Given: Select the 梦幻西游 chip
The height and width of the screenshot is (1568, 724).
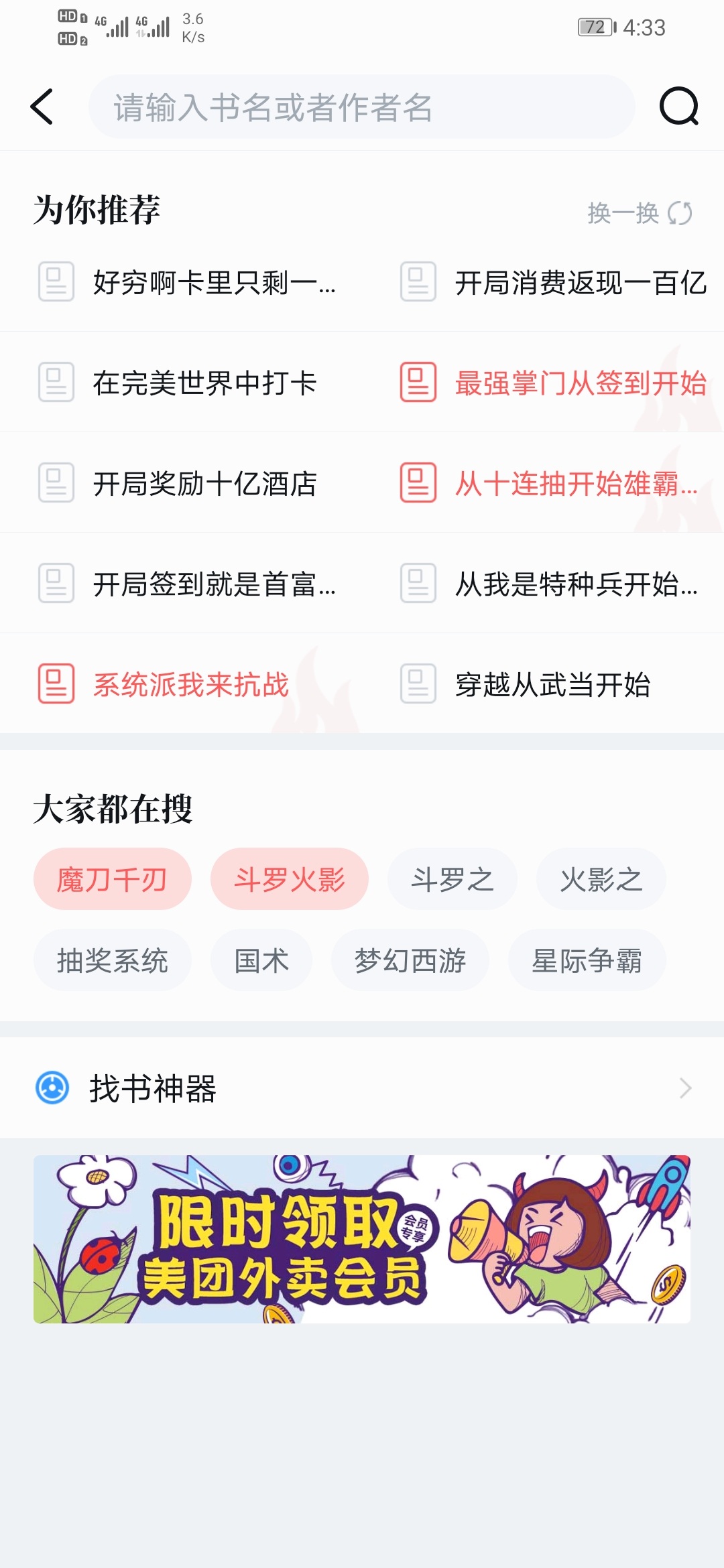Looking at the screenshot, I should pos(410,960).
